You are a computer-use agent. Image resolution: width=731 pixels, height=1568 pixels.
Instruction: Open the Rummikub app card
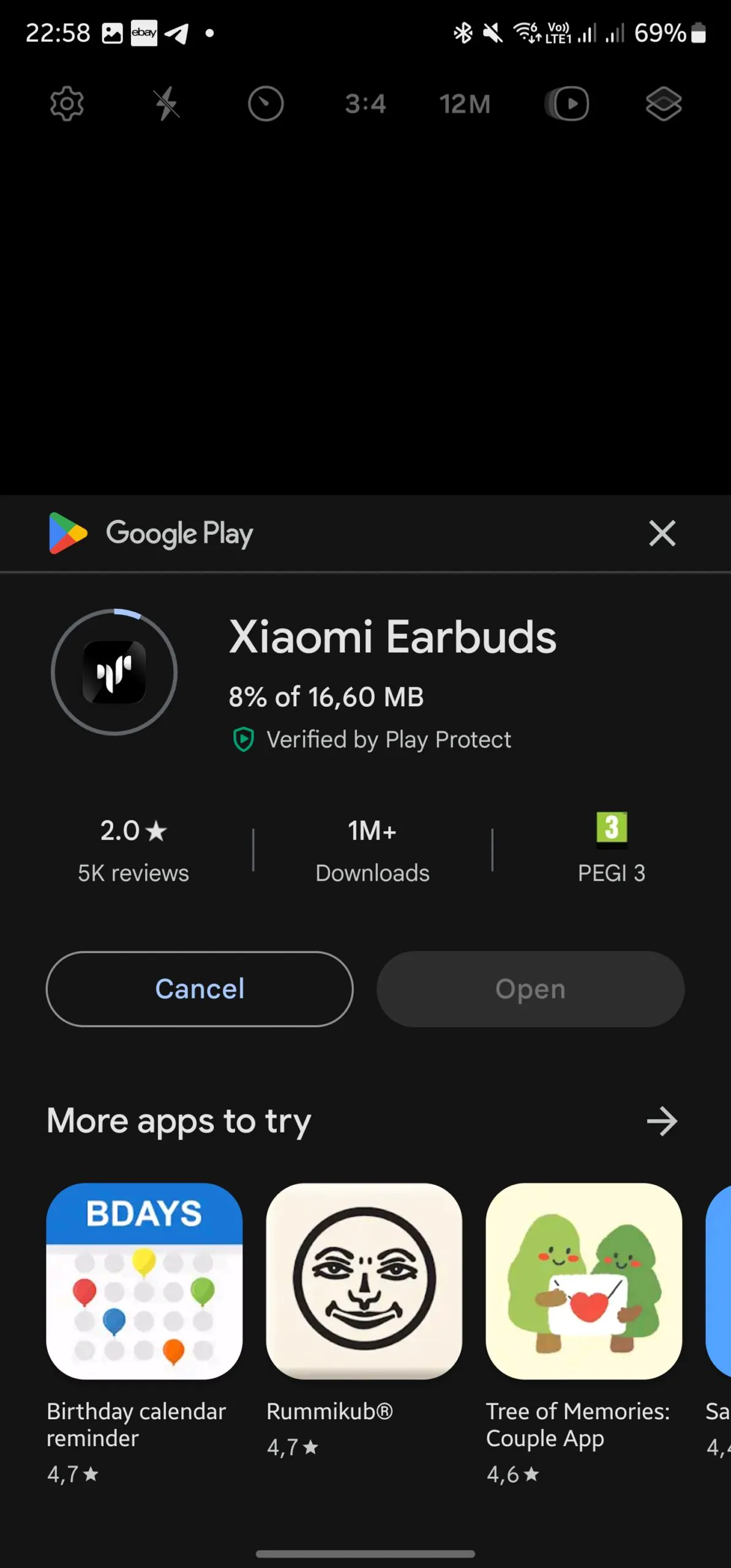pos(364,1320)
